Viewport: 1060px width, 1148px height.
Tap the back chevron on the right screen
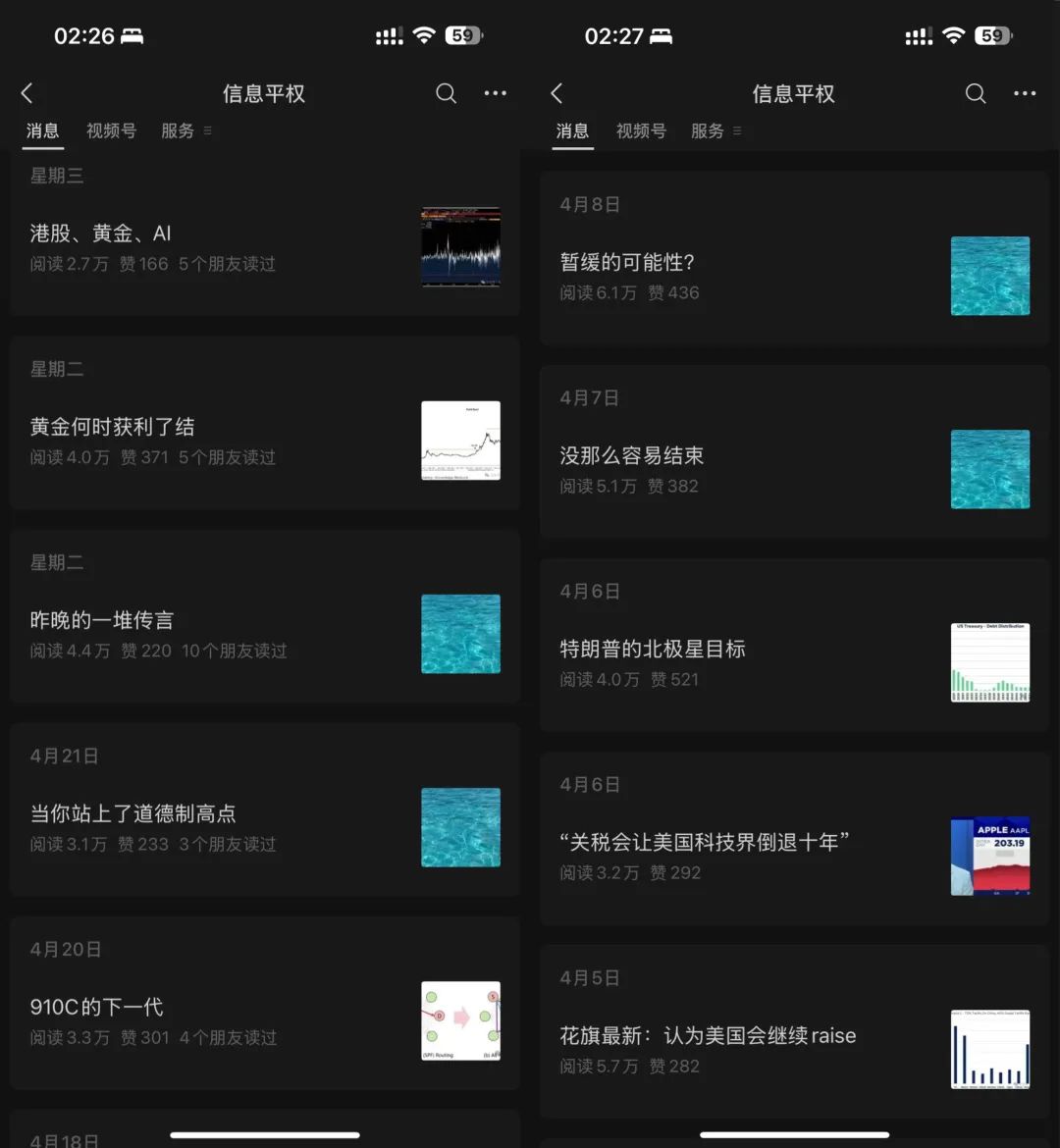click(556, 93)
